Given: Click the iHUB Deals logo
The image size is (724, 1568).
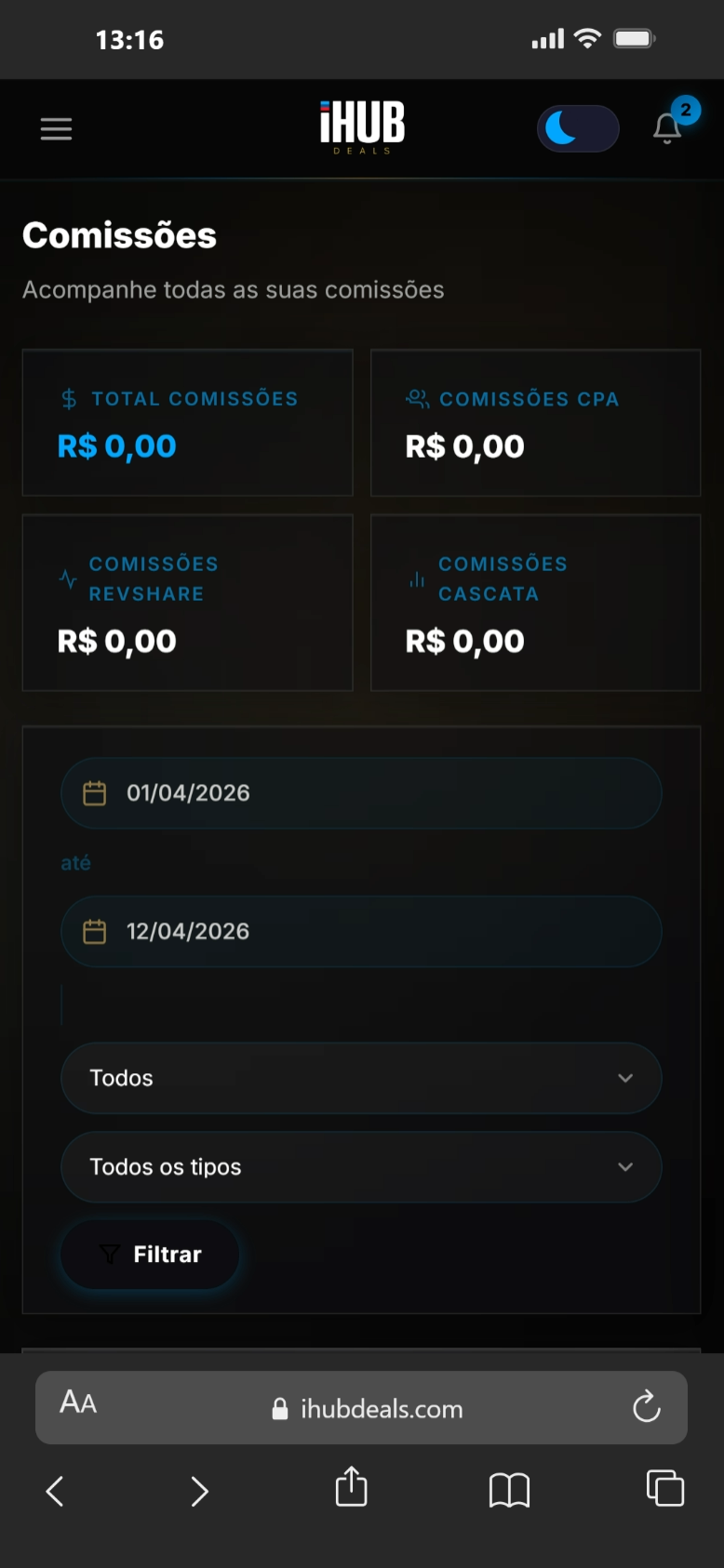Looking at the screenshot, I should [362, 123].
